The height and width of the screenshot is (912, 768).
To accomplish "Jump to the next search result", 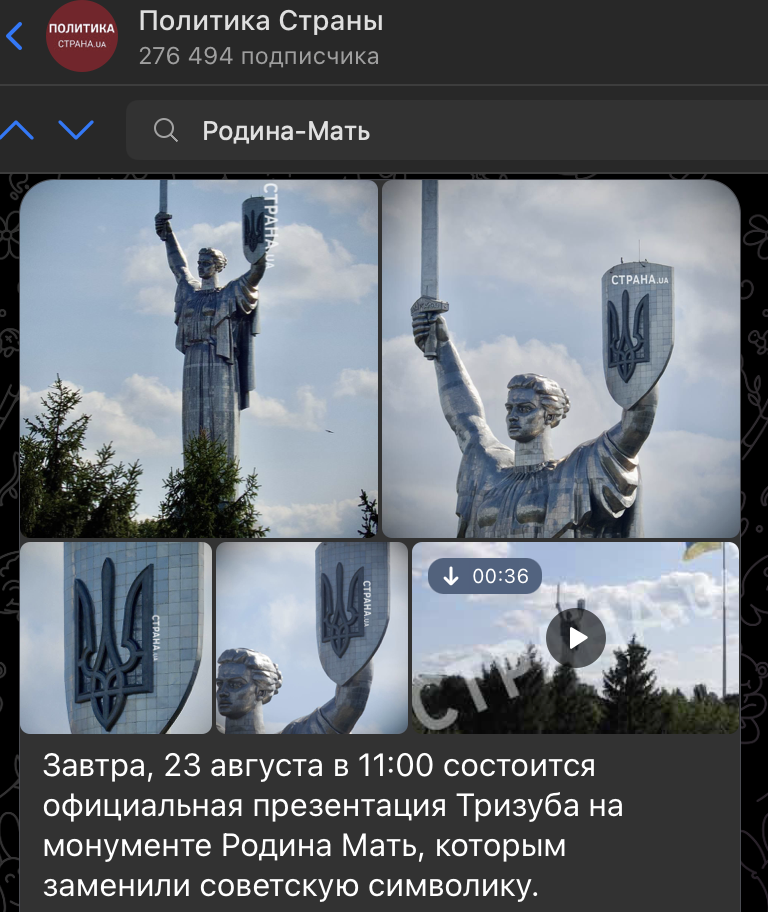I will (76, 129).
